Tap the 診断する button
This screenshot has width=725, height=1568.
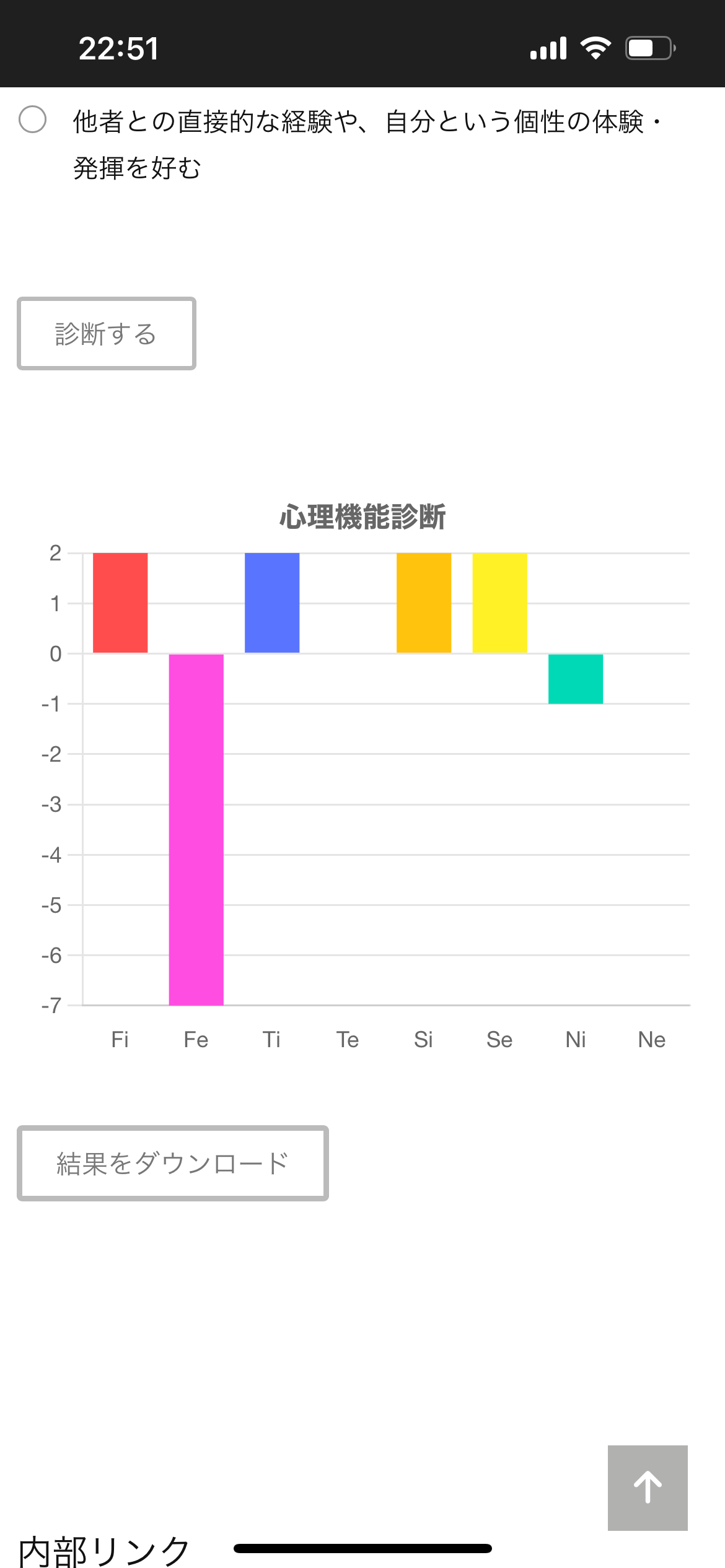(107, 334)
